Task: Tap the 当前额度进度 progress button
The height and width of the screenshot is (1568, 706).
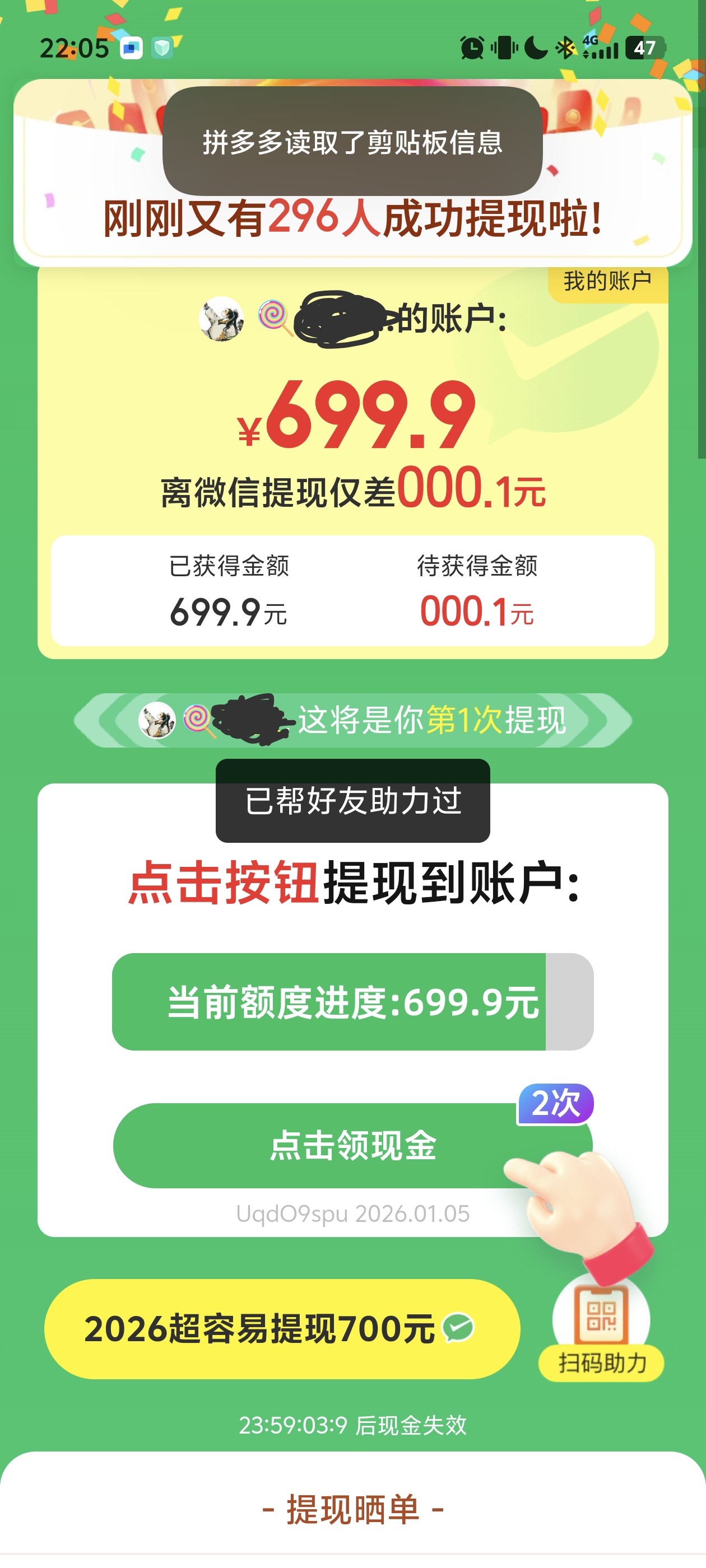Action: 352,1002
